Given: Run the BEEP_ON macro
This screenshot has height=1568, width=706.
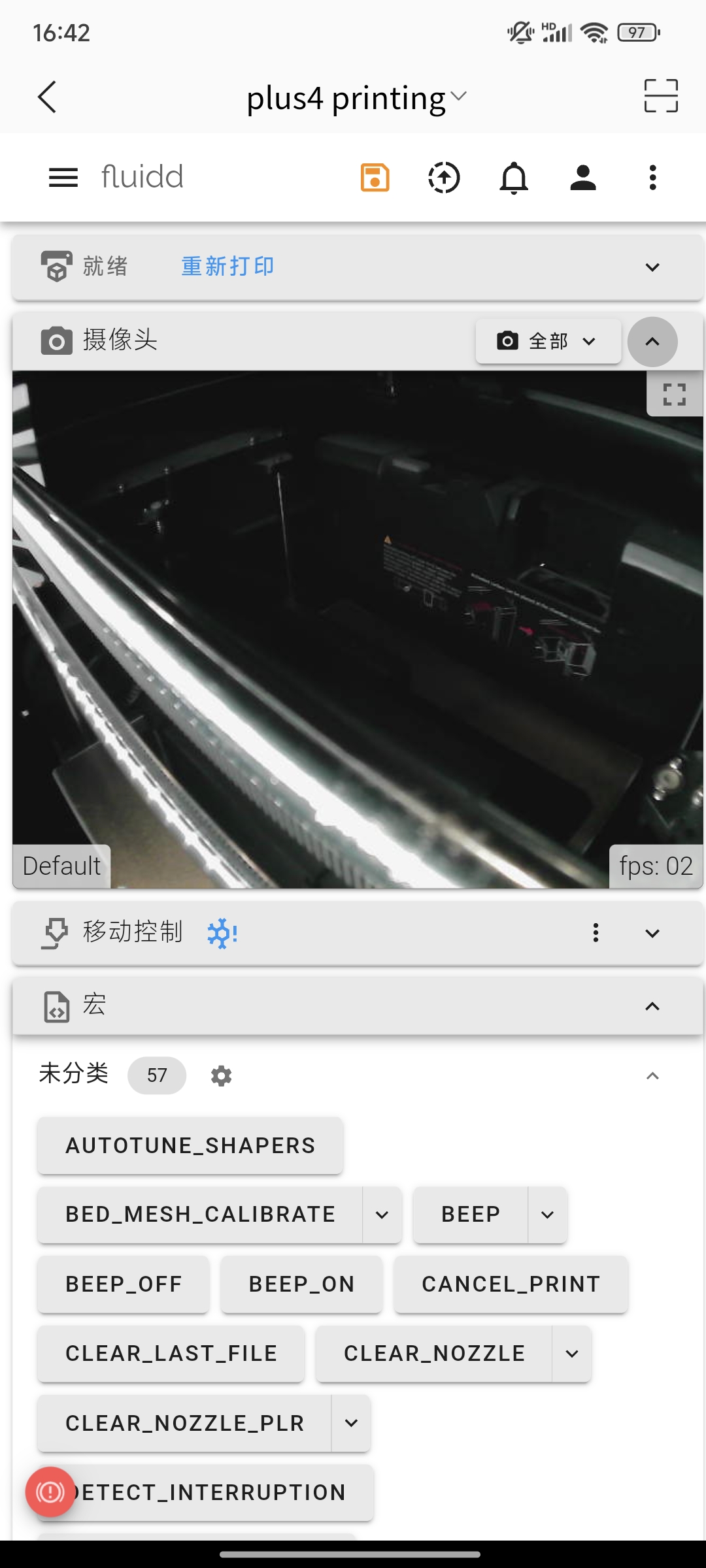Looking at the screenshot, I should (301, 1284).
